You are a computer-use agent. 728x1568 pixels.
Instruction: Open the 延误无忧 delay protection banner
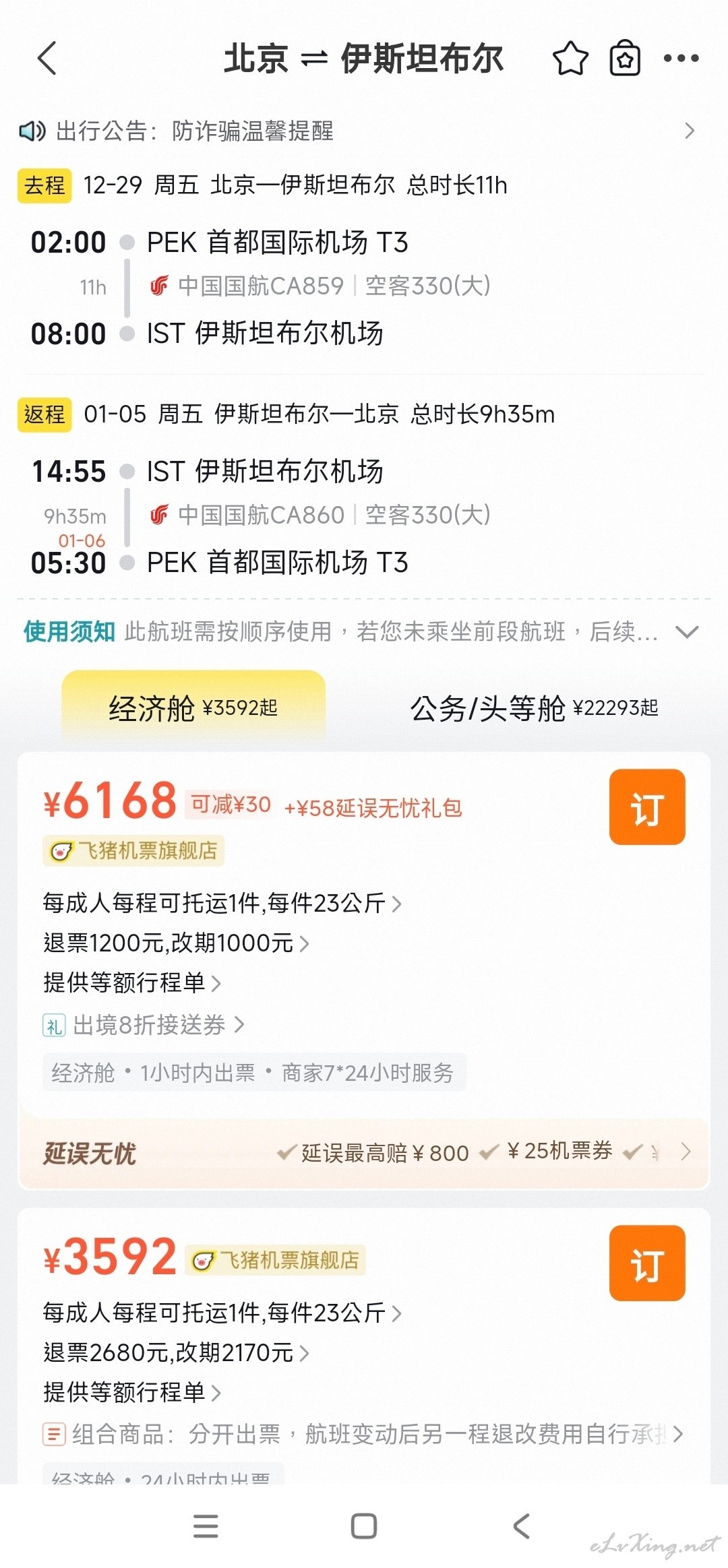click(x=364, y=1153)
